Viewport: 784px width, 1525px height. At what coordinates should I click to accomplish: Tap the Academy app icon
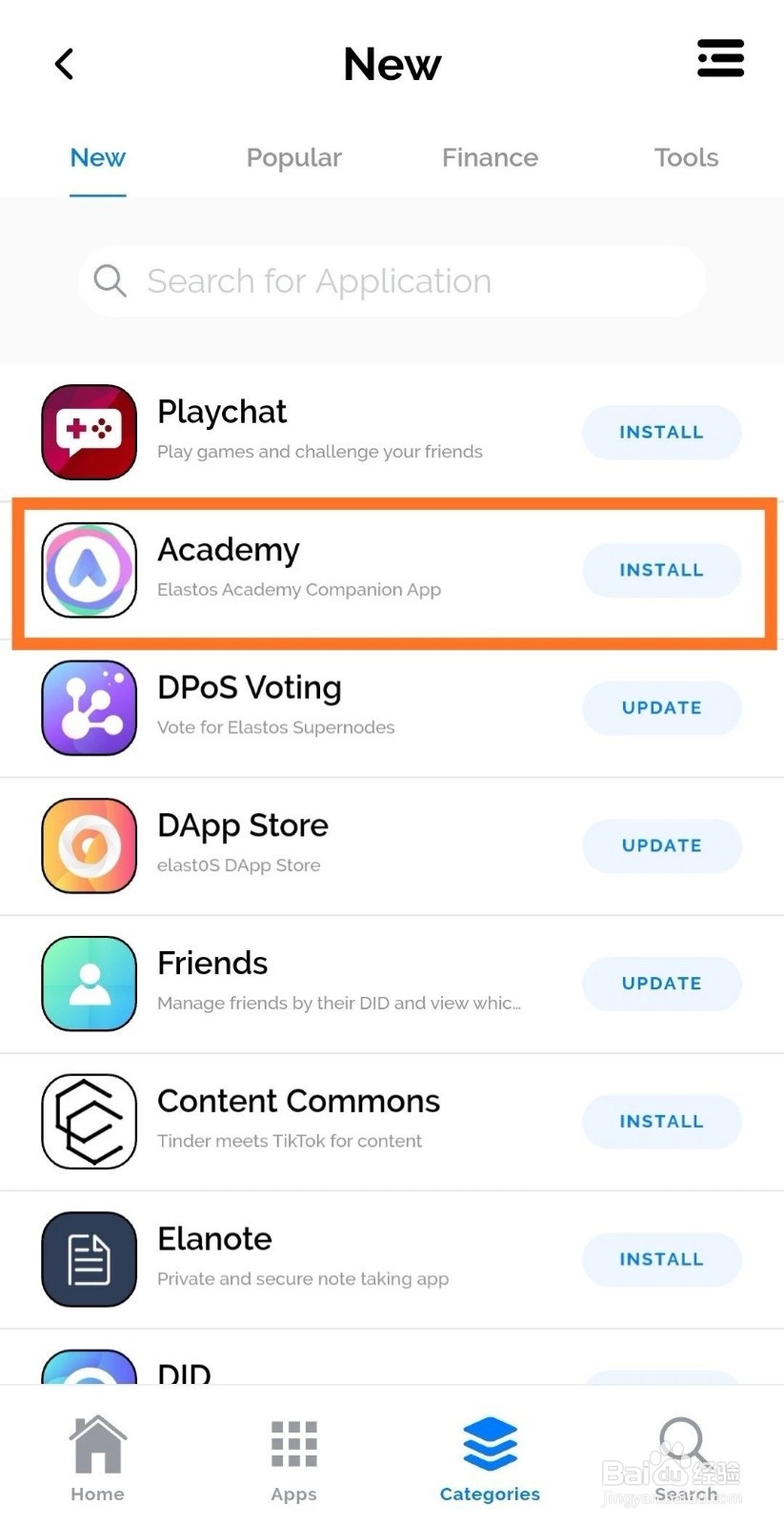[89, 570]
